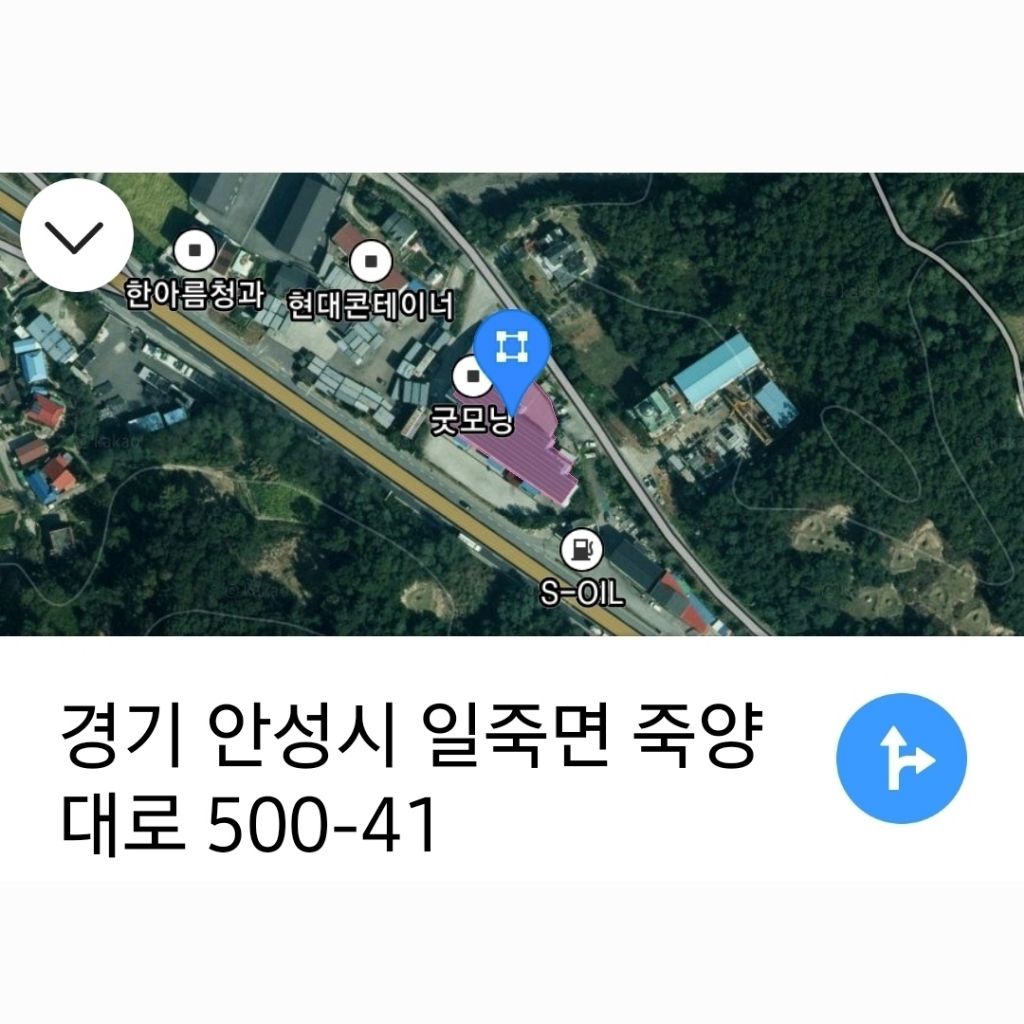The height and width of the screenshot is (1024, 1024).
Task: Start directions to this address
Action: 901,758
